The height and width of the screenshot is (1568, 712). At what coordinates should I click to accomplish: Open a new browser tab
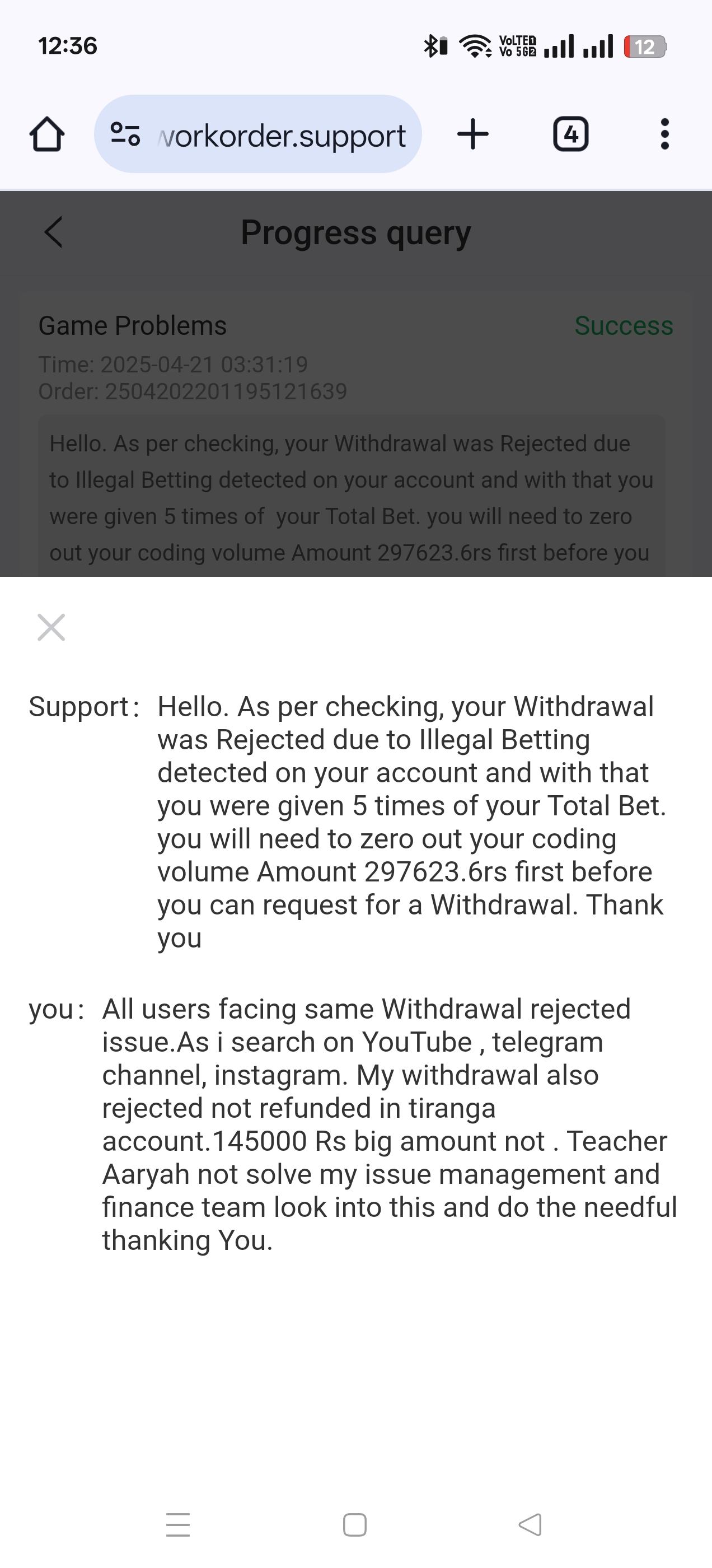tap(473, 134)
